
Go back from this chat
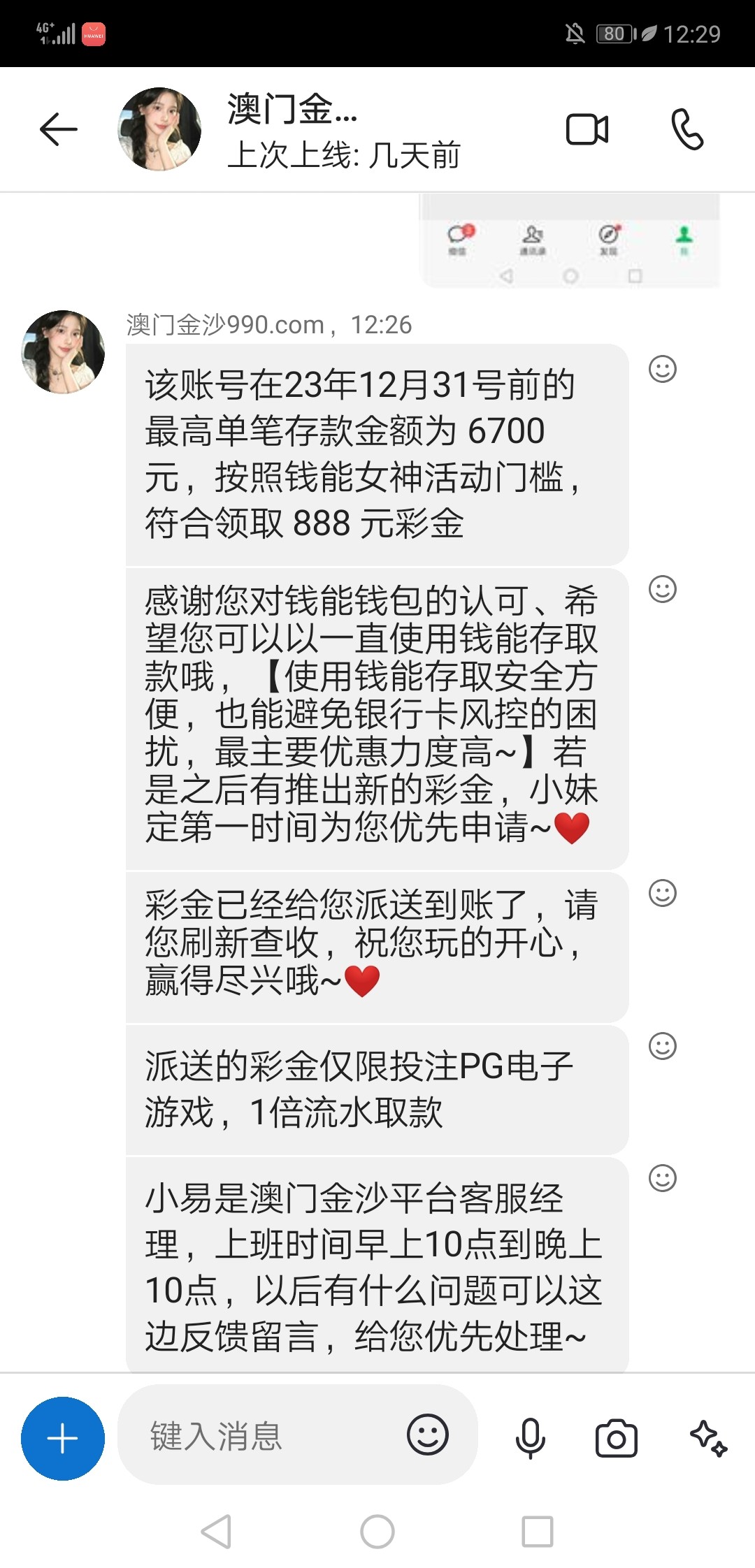coord(59,130)
